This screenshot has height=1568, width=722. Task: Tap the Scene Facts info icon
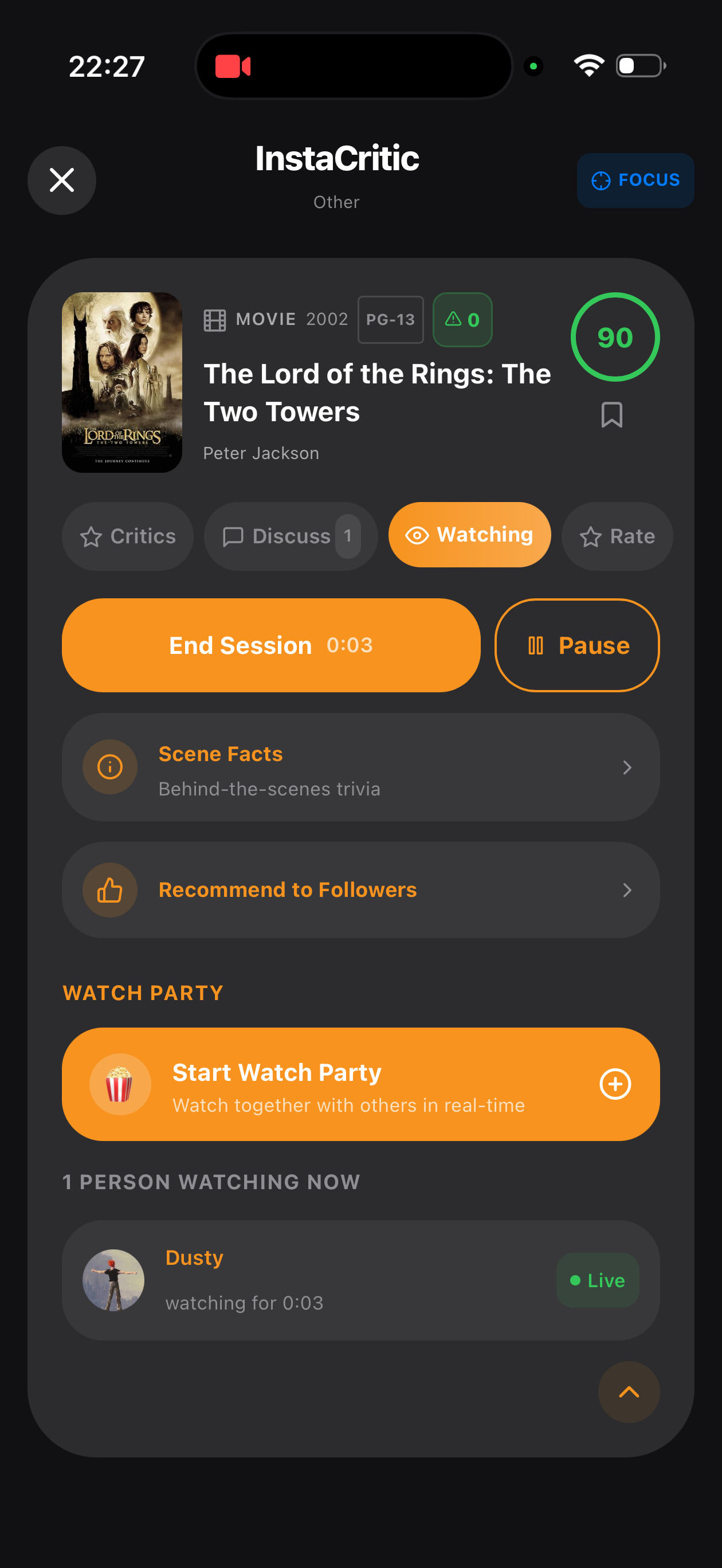tap(109, 767)
